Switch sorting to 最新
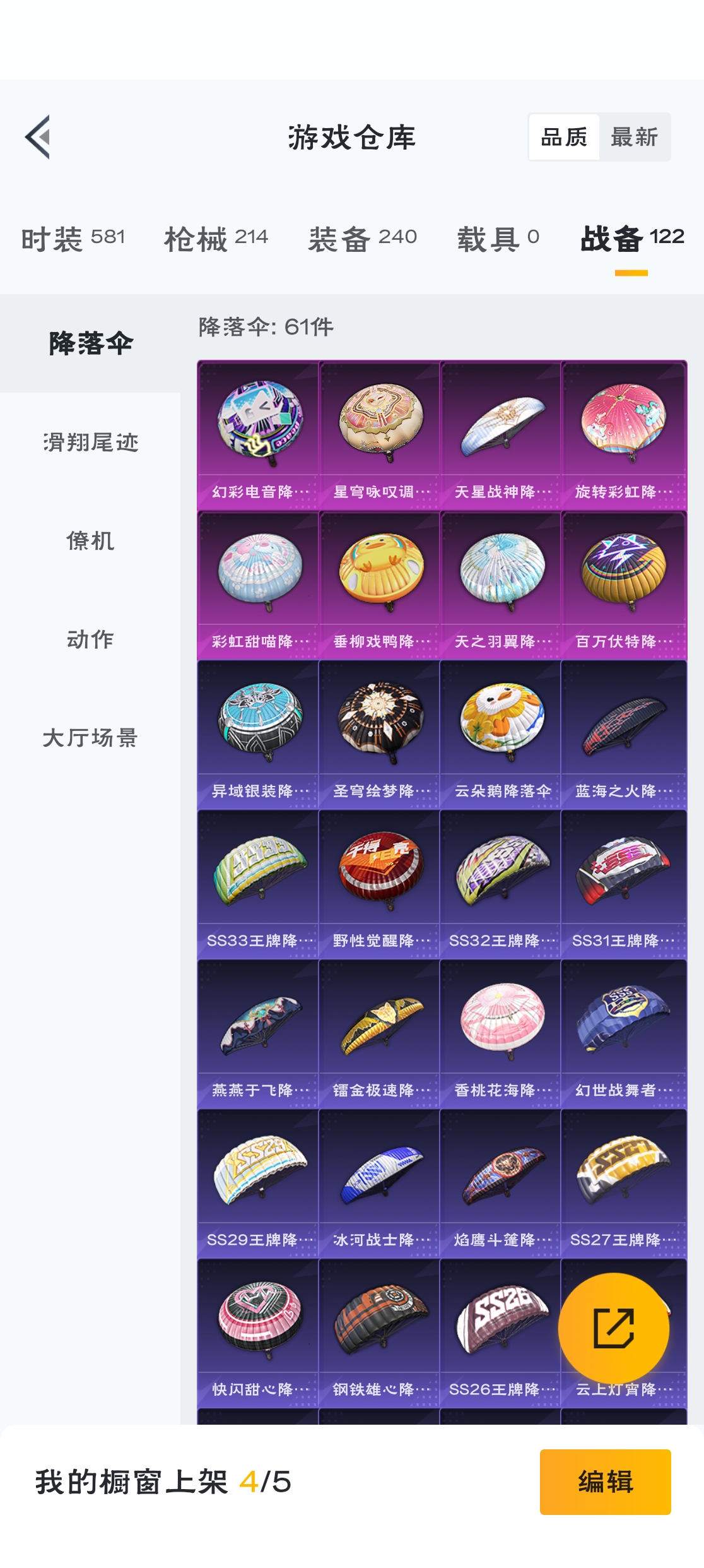 tap(634, 137)
